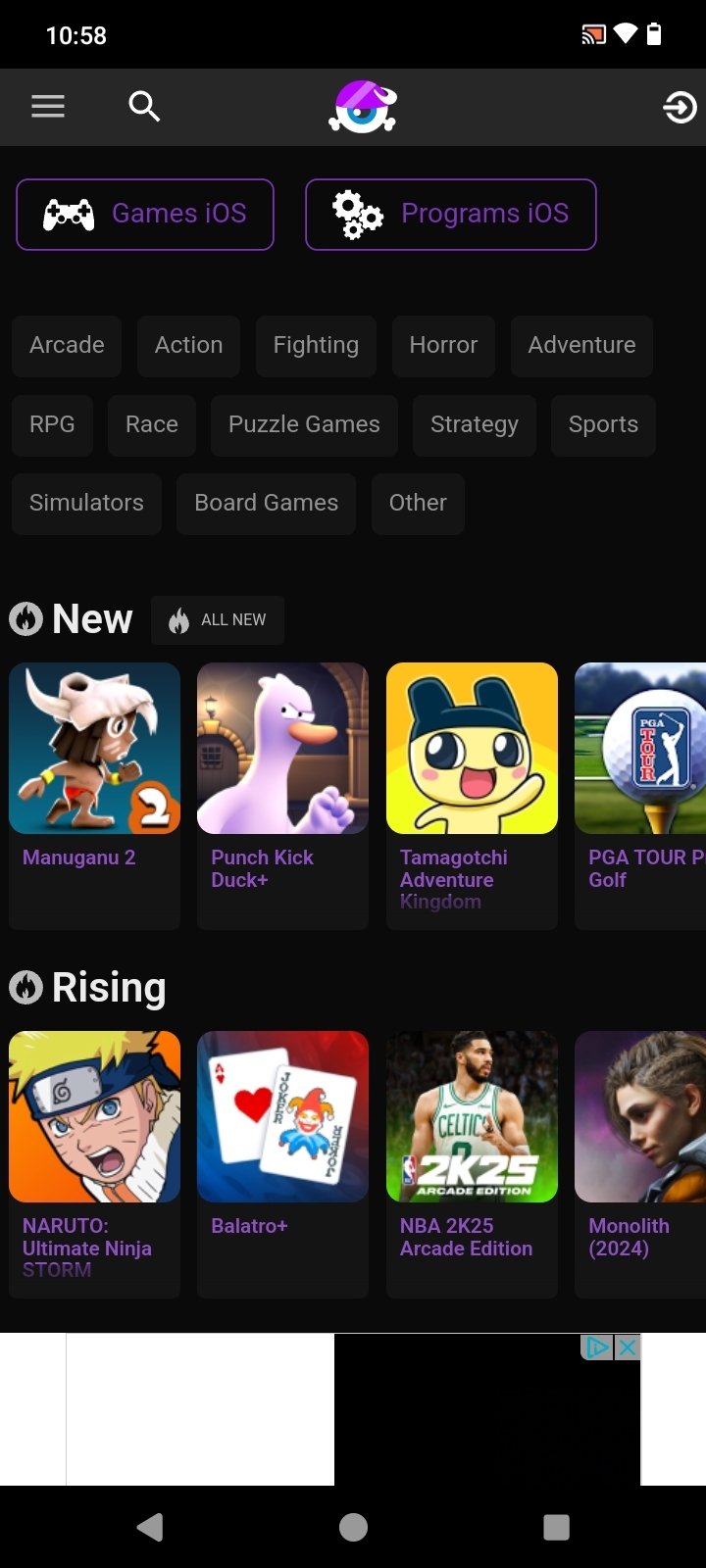Open the hamburger drawer menu
Image resolution: width=706 pixels, height=1568 pixels.
48,106
